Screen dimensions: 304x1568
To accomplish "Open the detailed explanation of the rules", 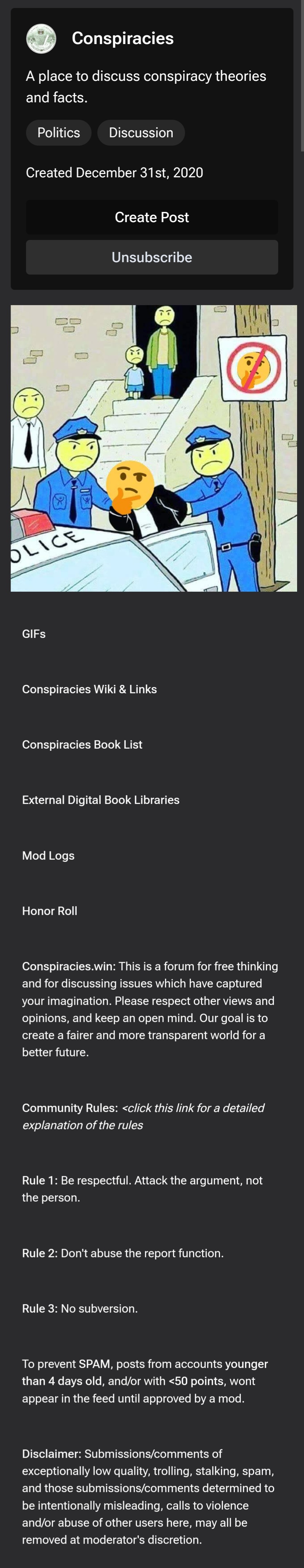I will [x=193, y=1108].
